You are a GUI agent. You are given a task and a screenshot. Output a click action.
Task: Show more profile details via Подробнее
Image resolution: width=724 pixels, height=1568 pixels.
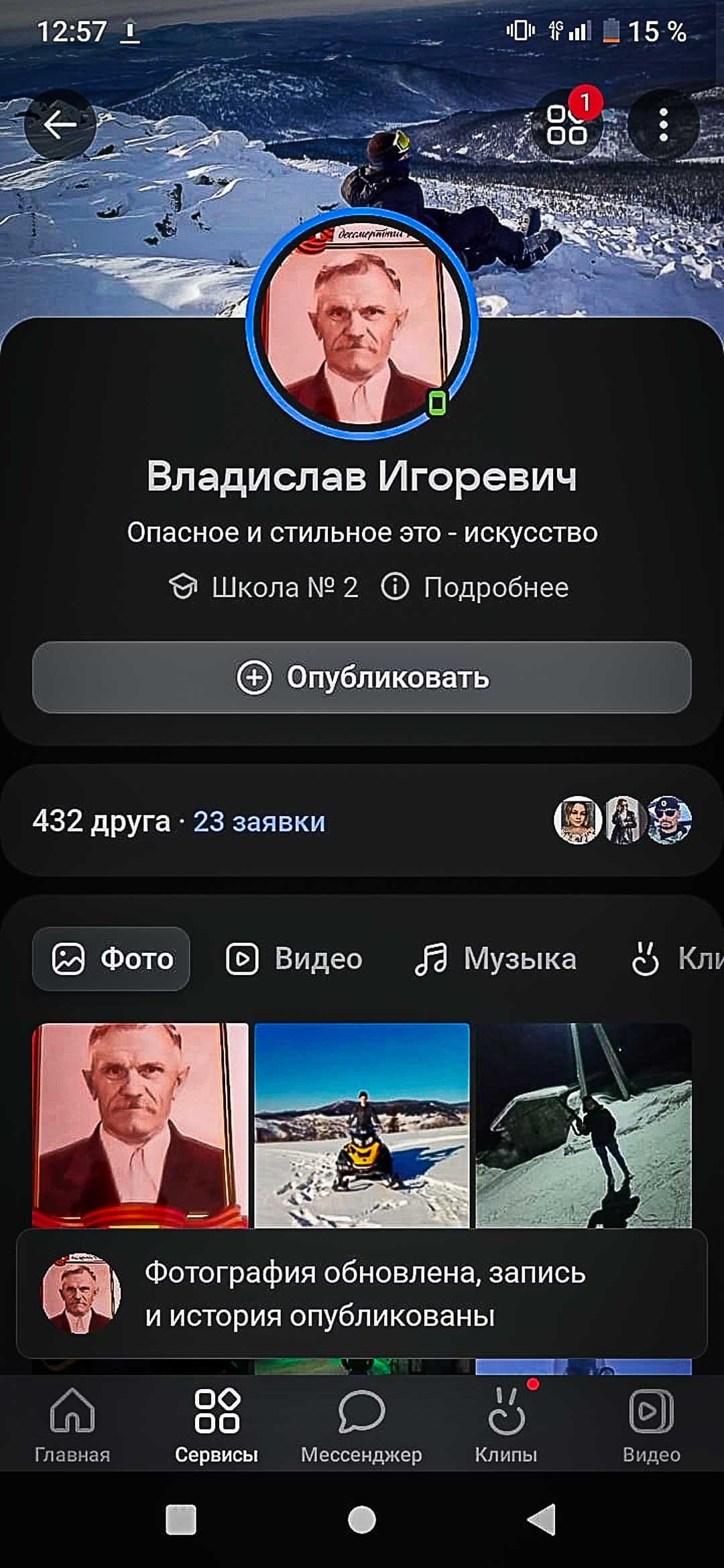[x=475, y=588]
